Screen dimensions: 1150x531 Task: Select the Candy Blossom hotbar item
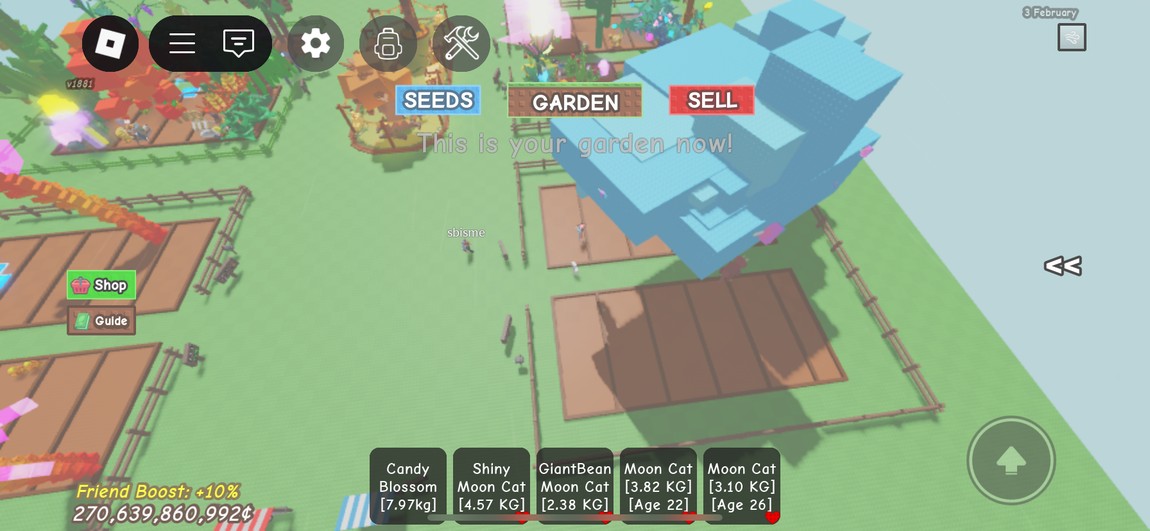(x=408, y=486)
